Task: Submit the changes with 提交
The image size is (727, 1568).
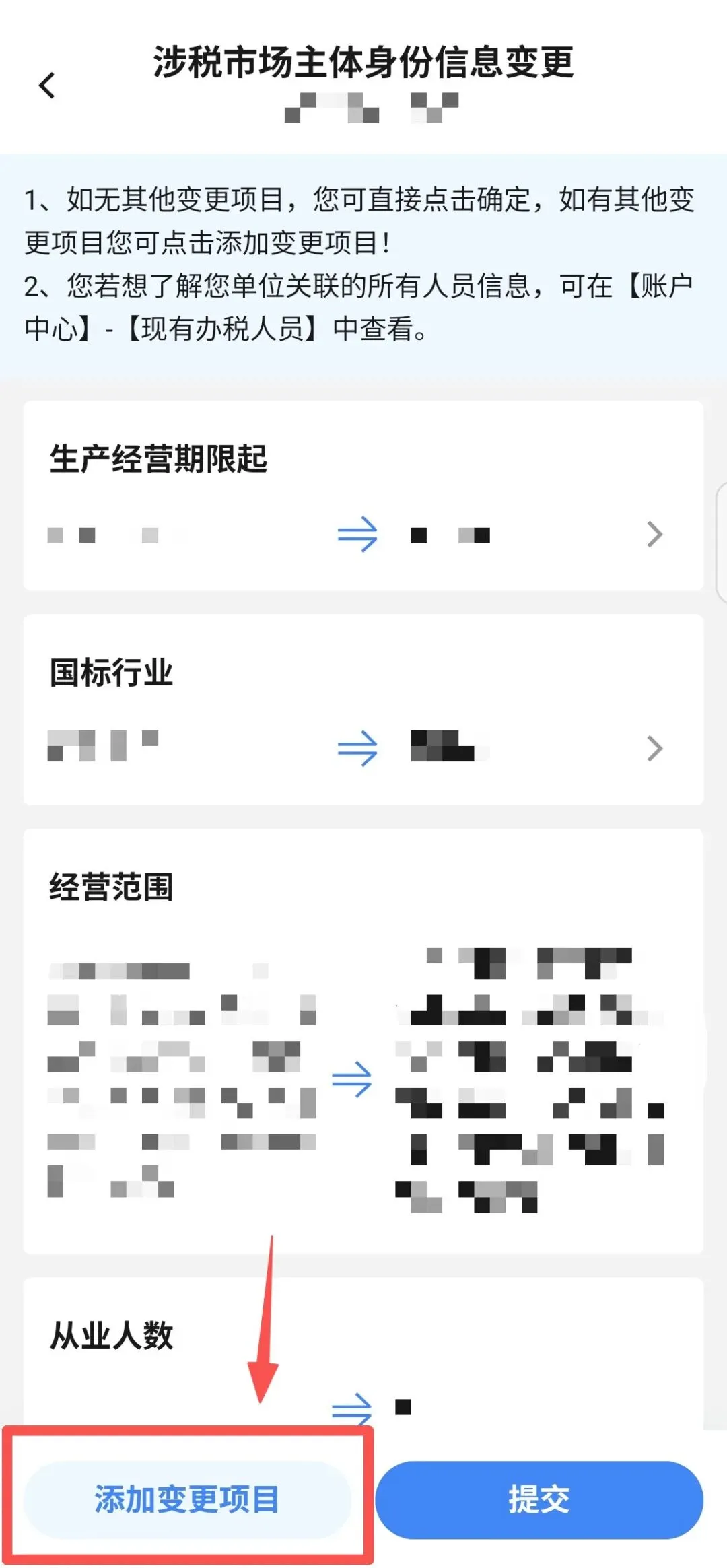Action: click(539, 1499)
